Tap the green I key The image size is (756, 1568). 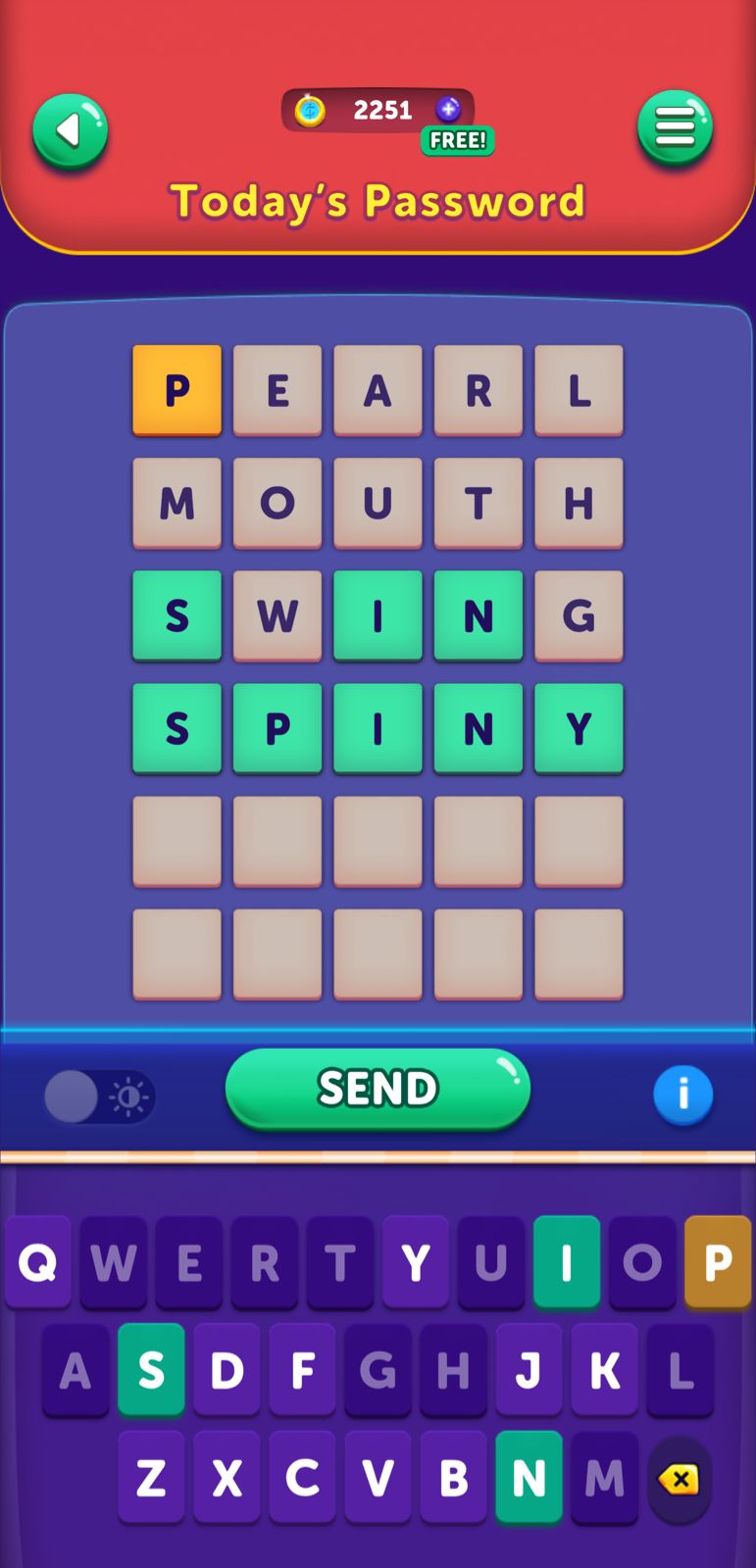pyautogui.click(x=567, y=1262)
